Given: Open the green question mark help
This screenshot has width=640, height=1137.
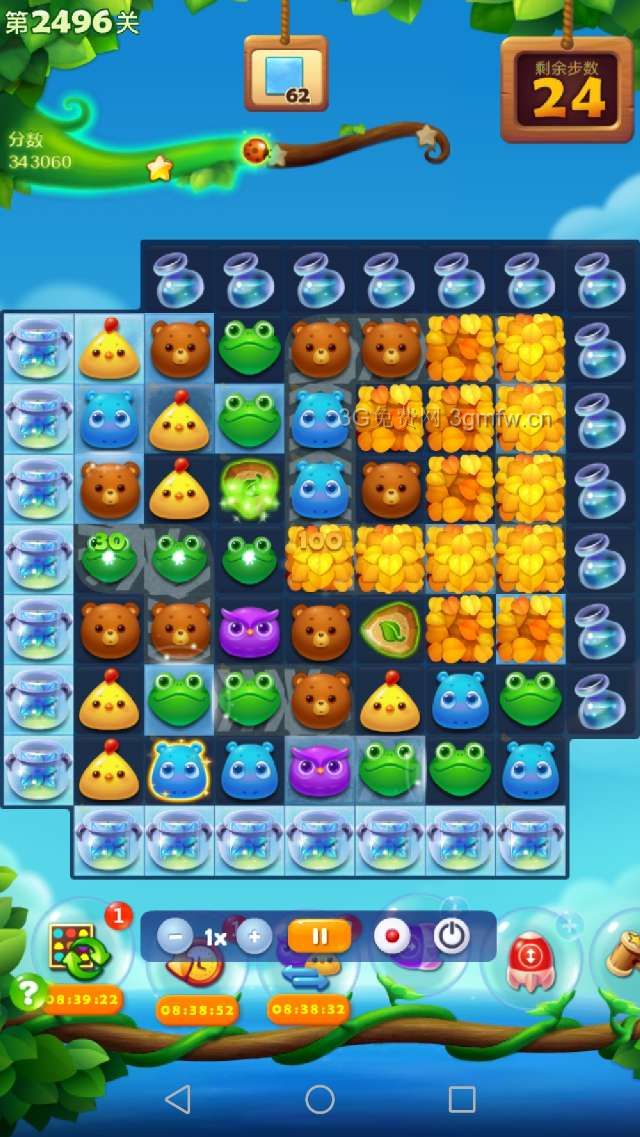Looking at the screenshot, I should [x=28, y=992].
